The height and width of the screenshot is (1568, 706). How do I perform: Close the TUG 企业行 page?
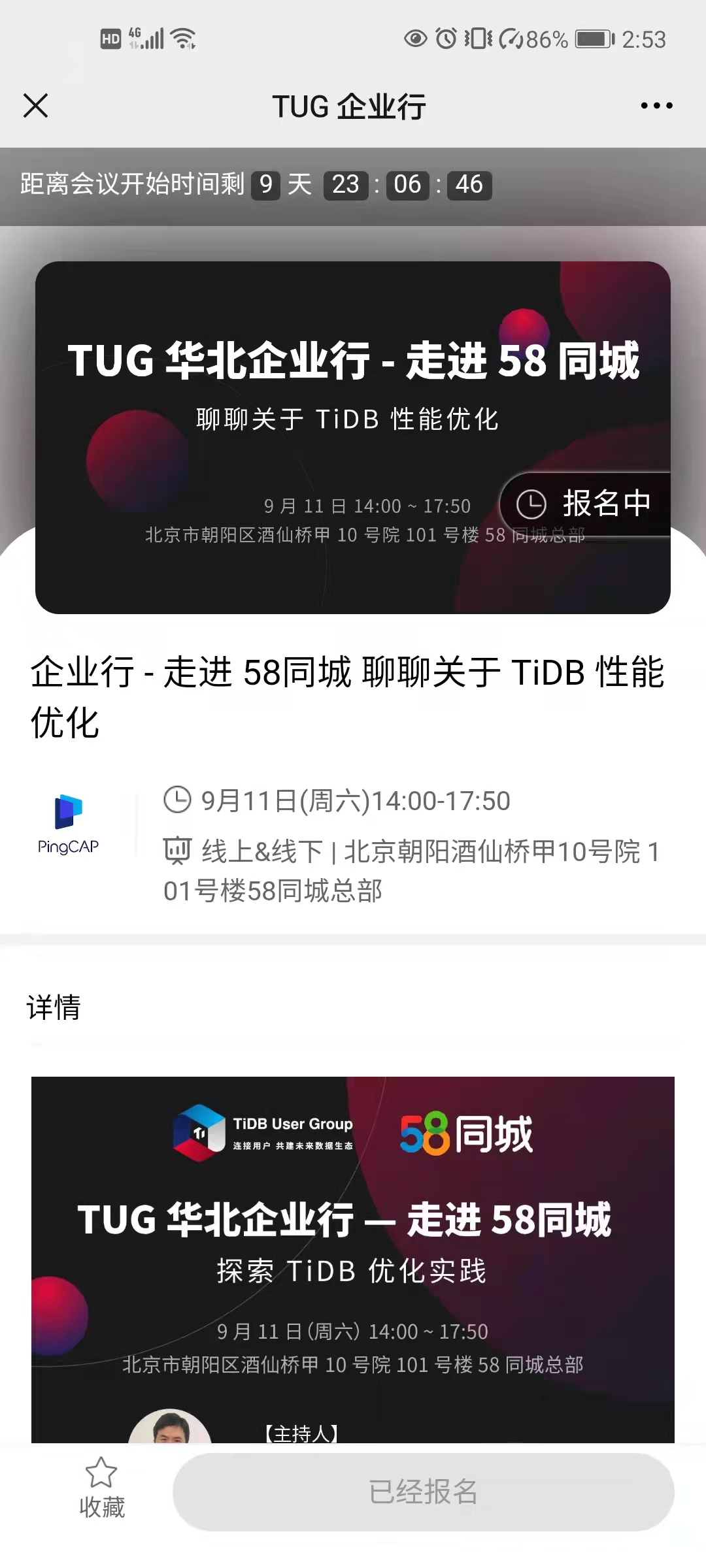click(35, 105)
